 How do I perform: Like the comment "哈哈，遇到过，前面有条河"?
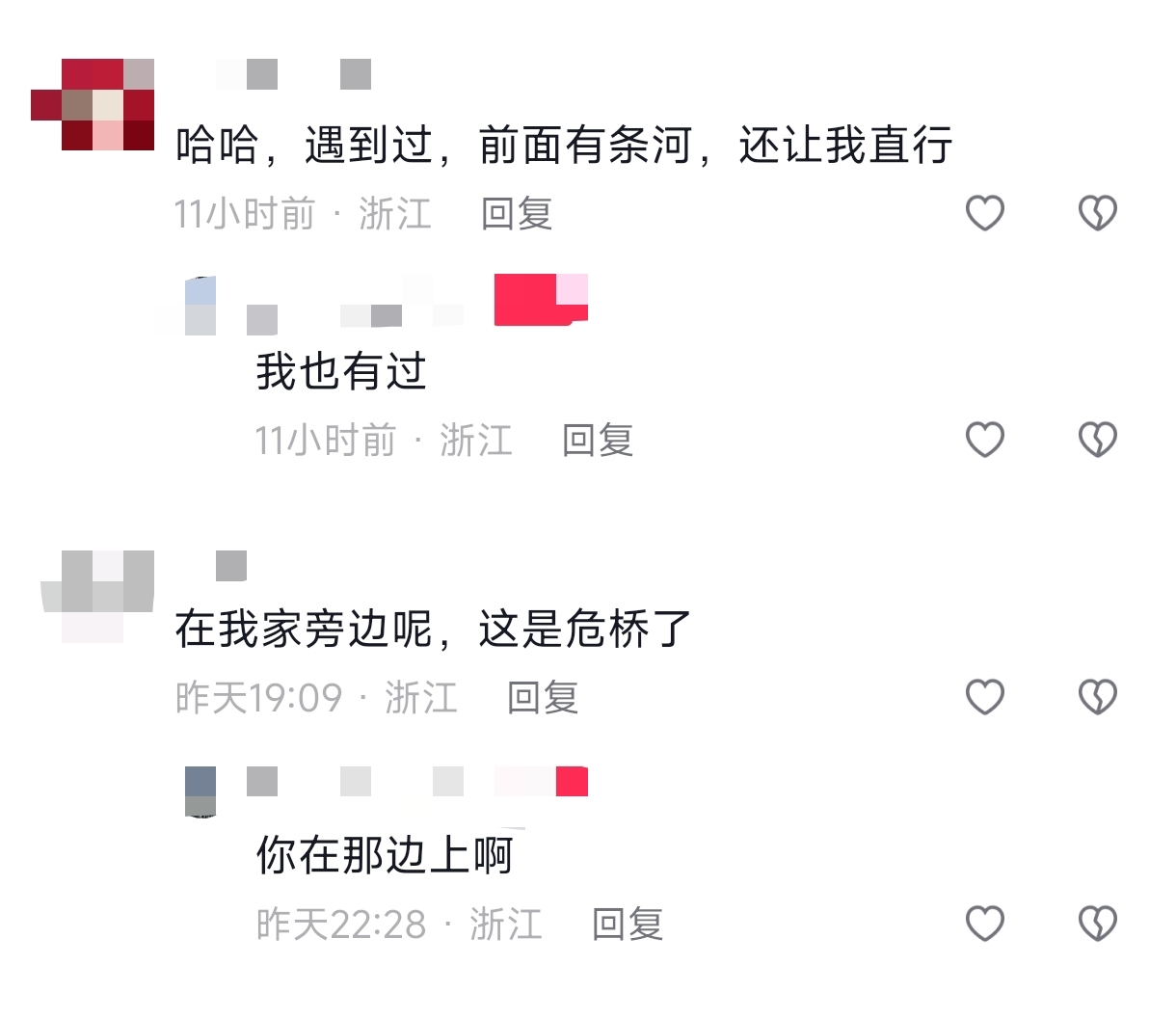click(x=985, y=213)
